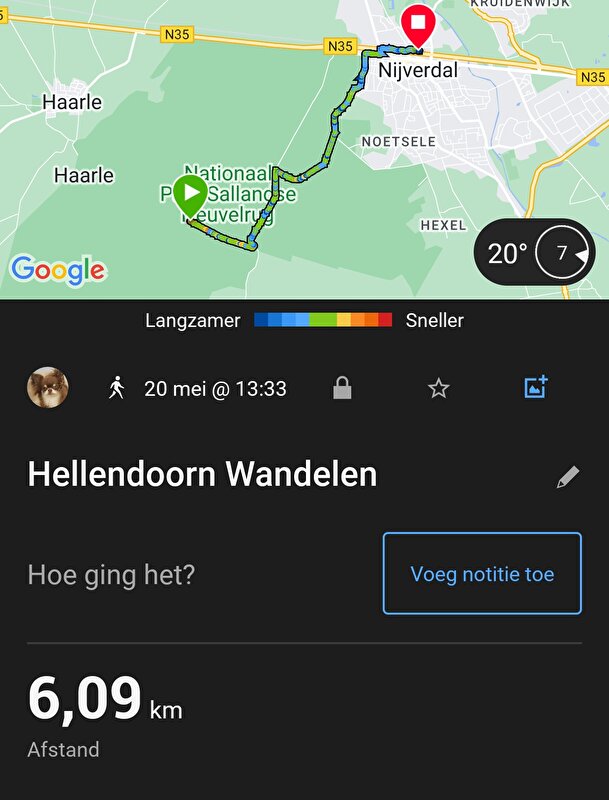The width and height of the screenshot is (609, 800).
Task: Tap the privacy lock icon
Action: coord(342,388)
